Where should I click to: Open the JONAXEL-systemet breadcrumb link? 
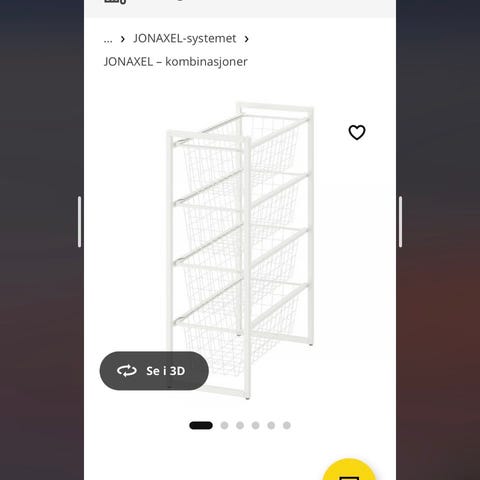185,38
